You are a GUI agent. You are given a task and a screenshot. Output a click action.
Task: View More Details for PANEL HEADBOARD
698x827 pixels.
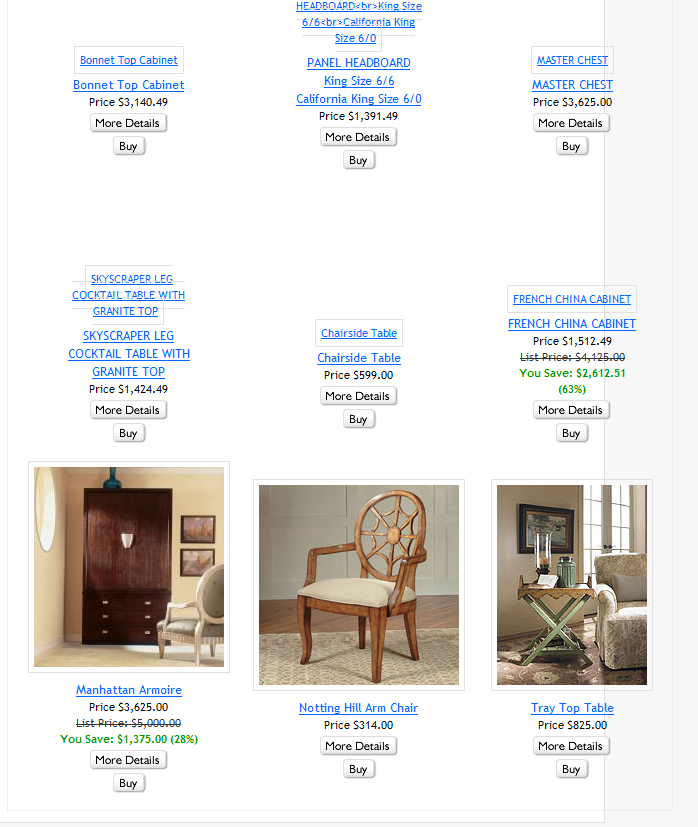[x=358, y=137]
